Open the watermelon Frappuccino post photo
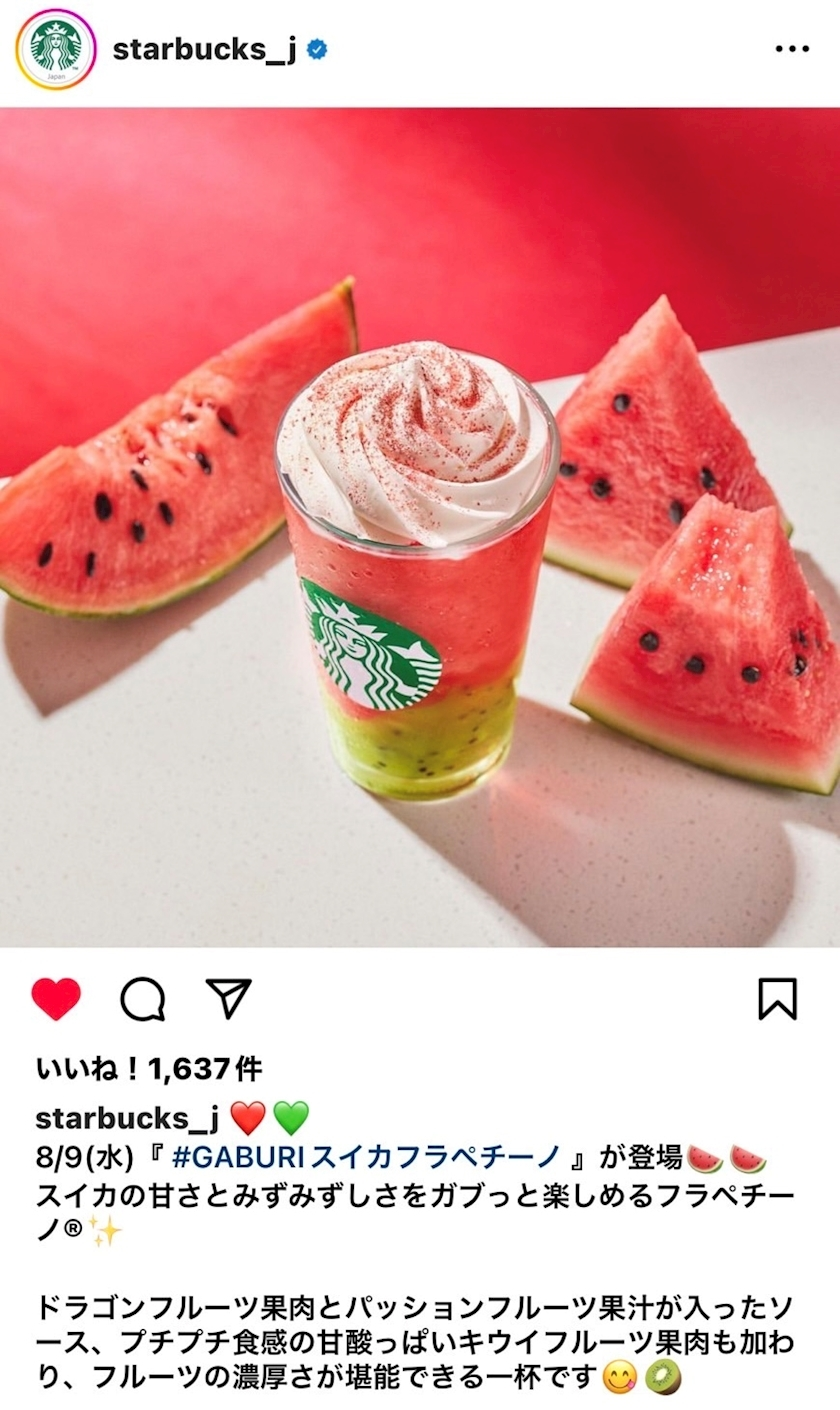This screenshot has height=1410, width=840. coord(420,527)
